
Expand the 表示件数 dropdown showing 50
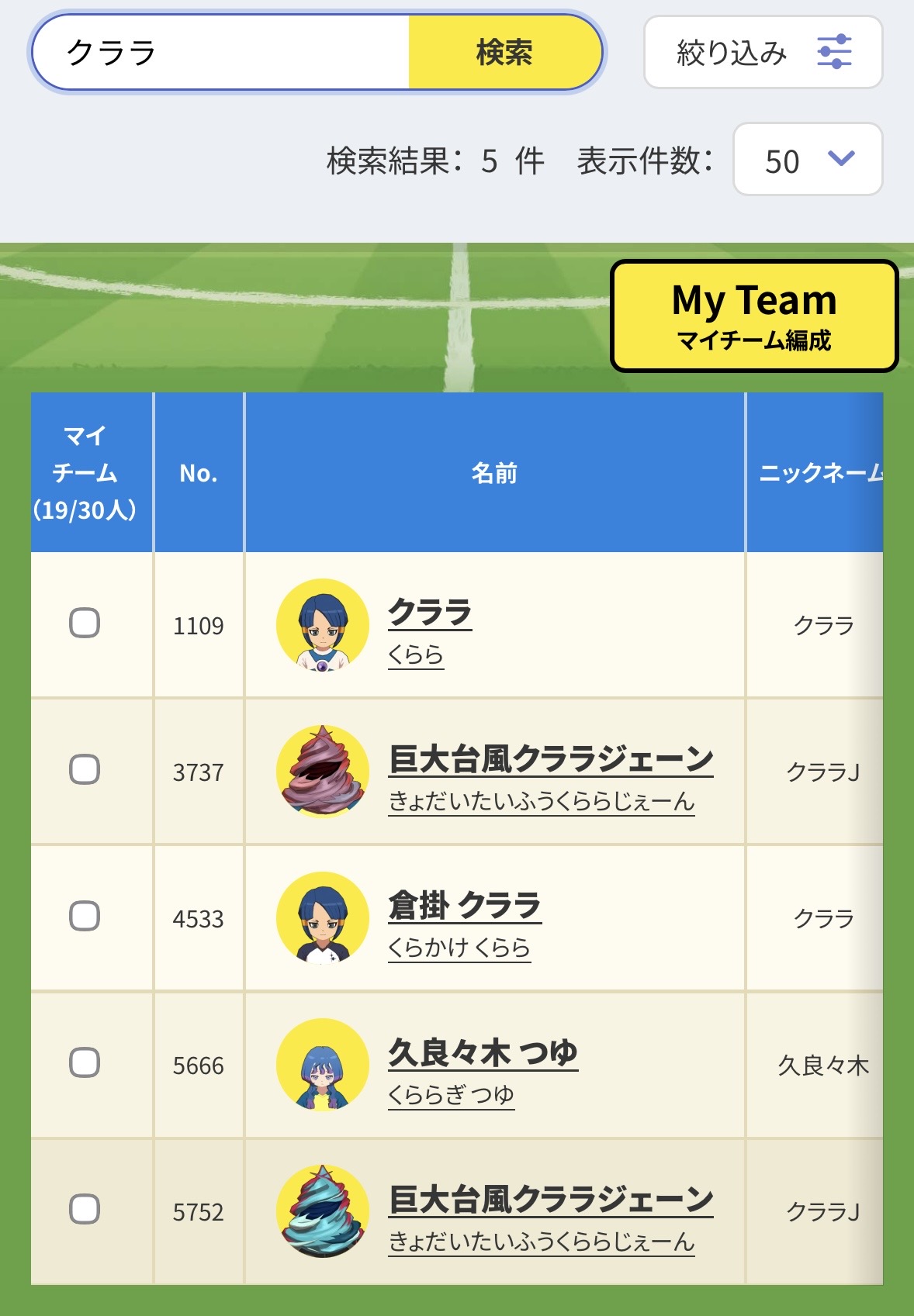[807, 160]
